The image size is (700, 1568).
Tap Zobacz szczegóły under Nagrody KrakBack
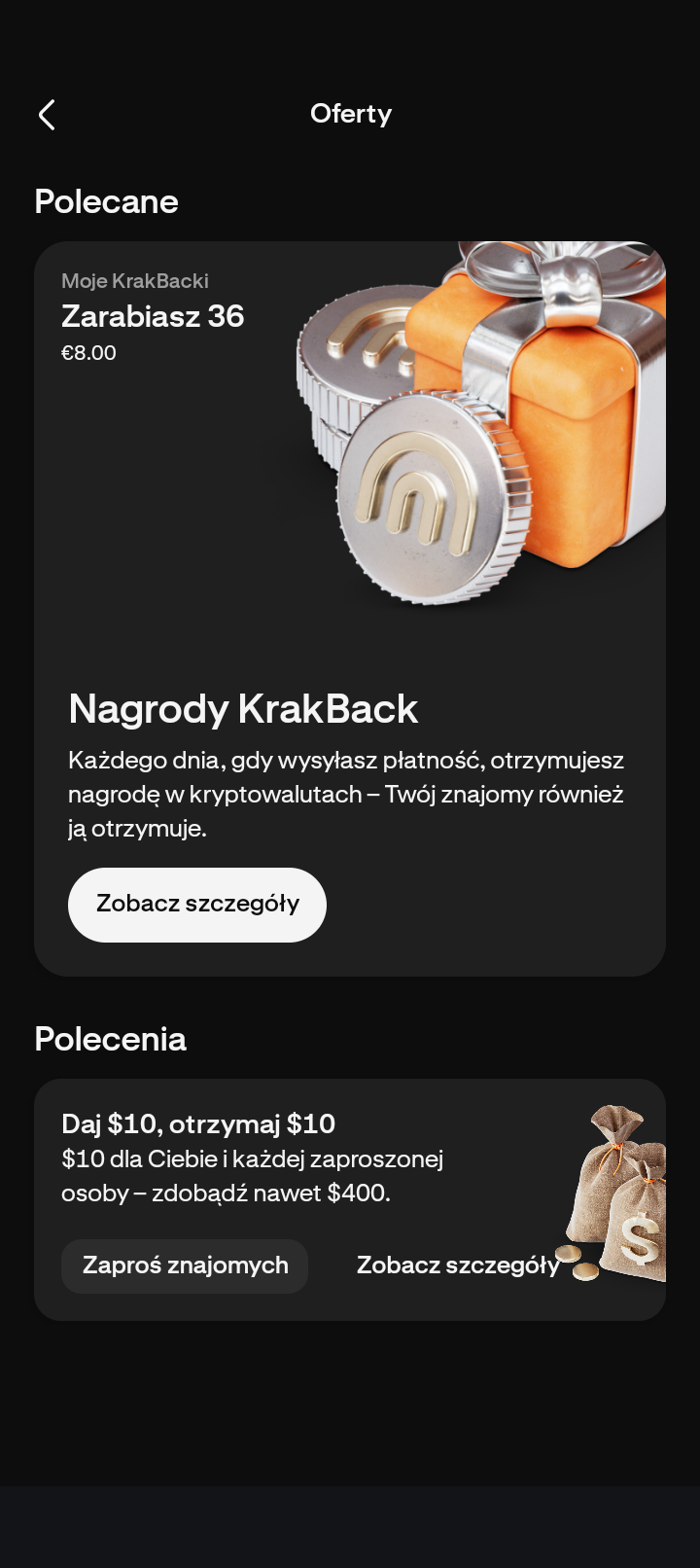tap(197, 905)
